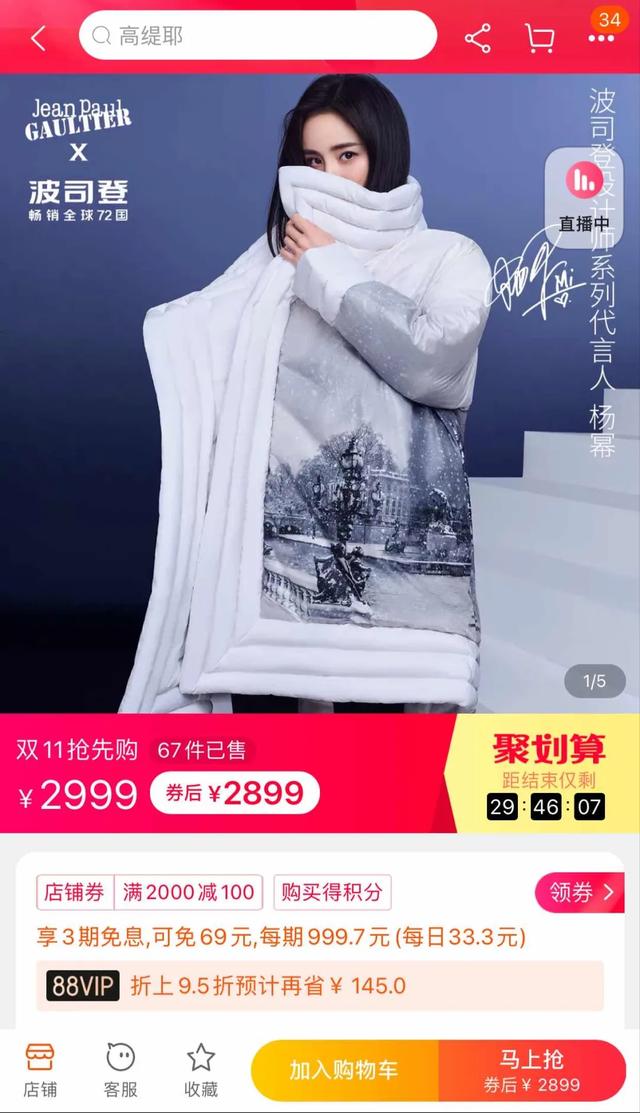This screenshot has height=1113, width=640.
Task: Tap 加入购物车 to add to cart
Action: 344,1070
